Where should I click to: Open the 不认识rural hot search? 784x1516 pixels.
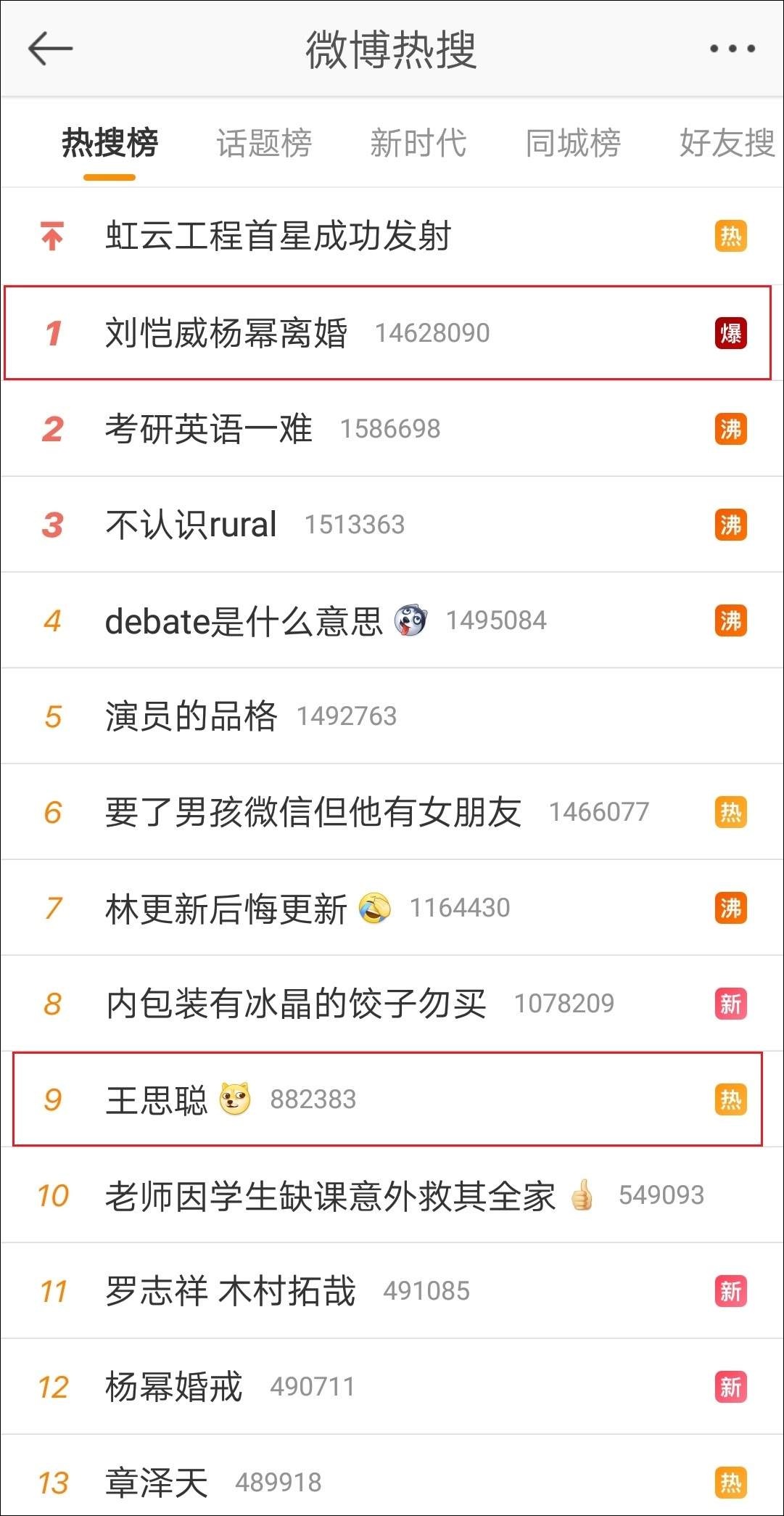click(191, 525)
